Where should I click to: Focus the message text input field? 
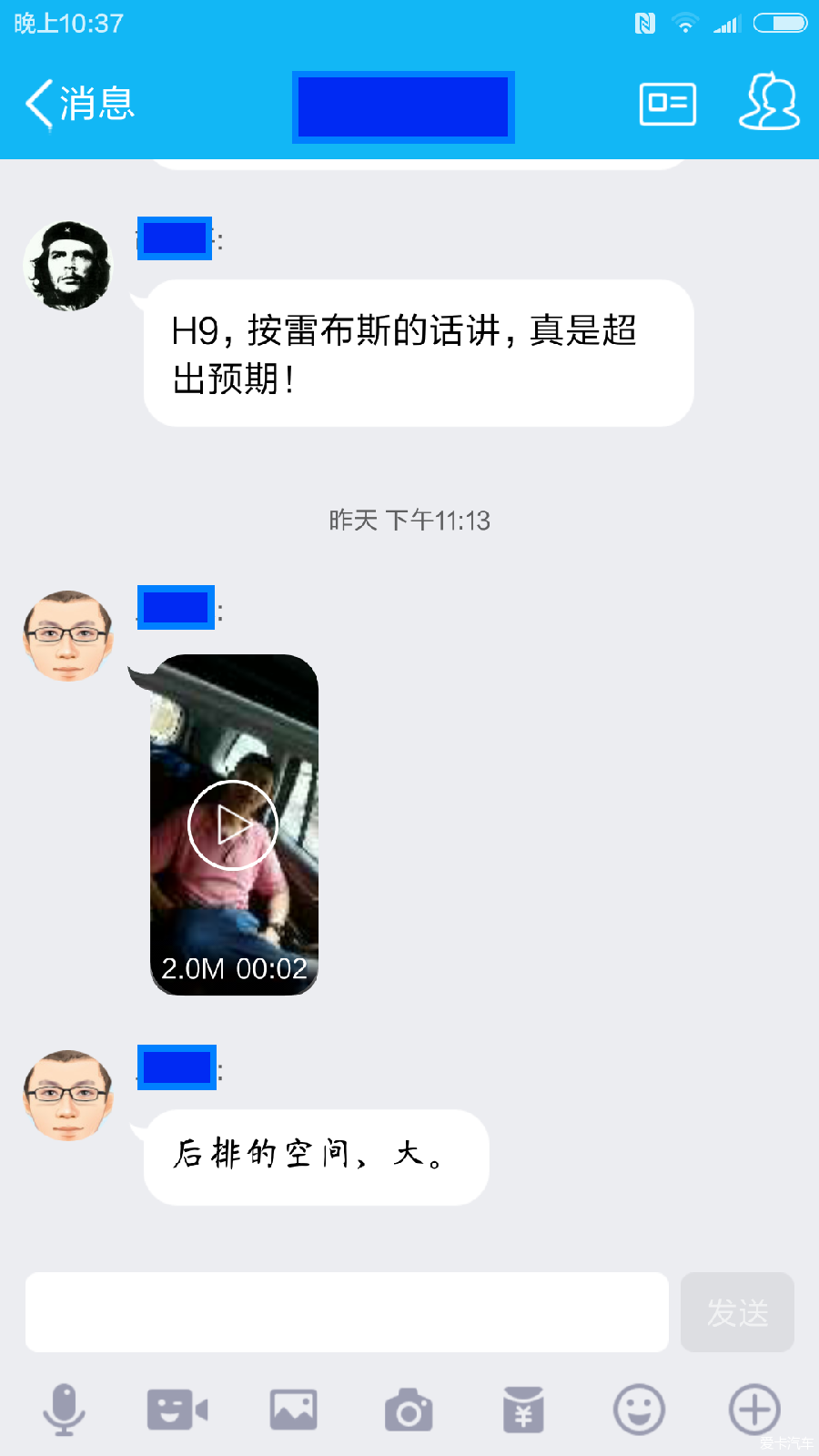(347, 1312)
